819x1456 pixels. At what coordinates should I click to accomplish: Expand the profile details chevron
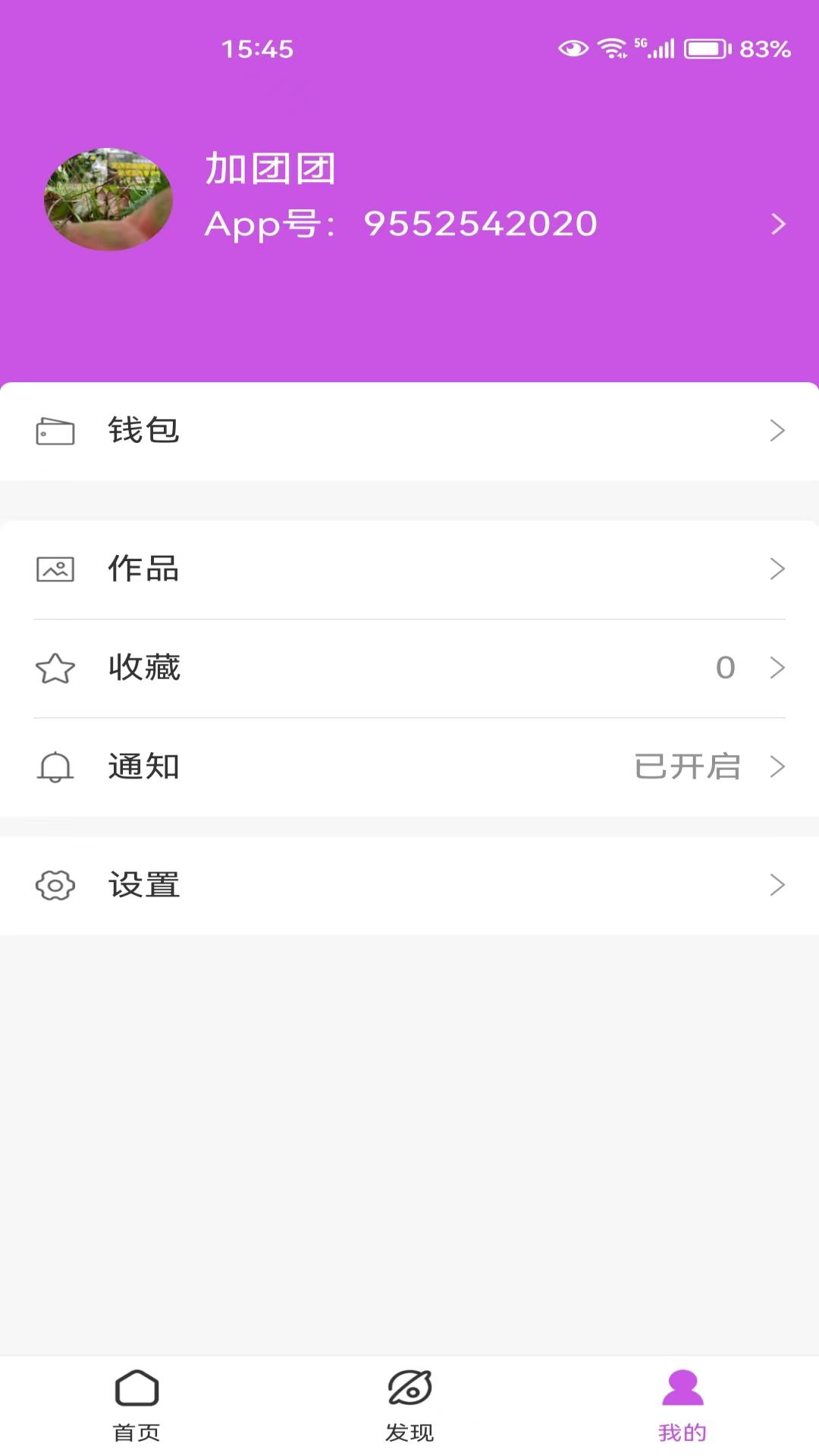(778, 224)
